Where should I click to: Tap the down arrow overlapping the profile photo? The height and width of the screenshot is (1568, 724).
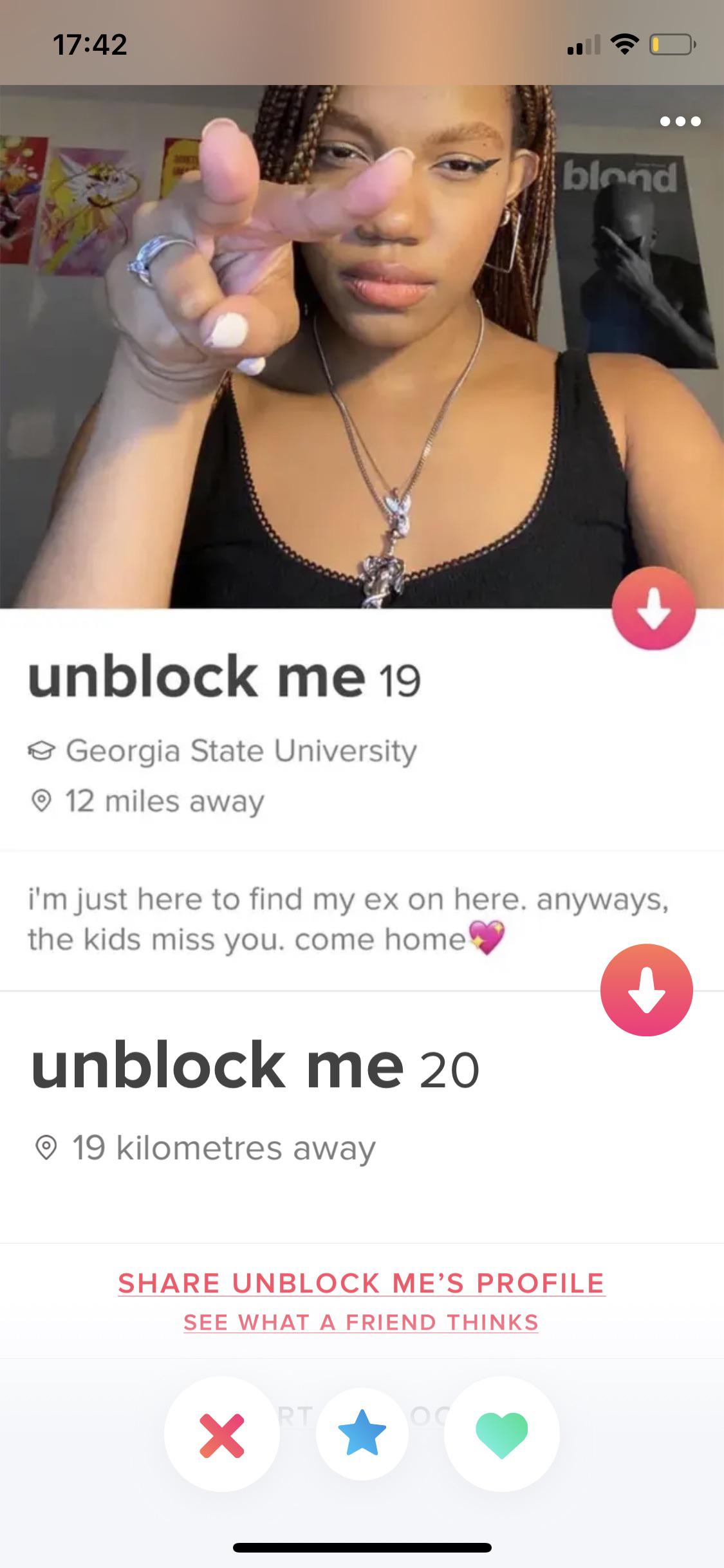pyautogui.click(x=653, y=608)
